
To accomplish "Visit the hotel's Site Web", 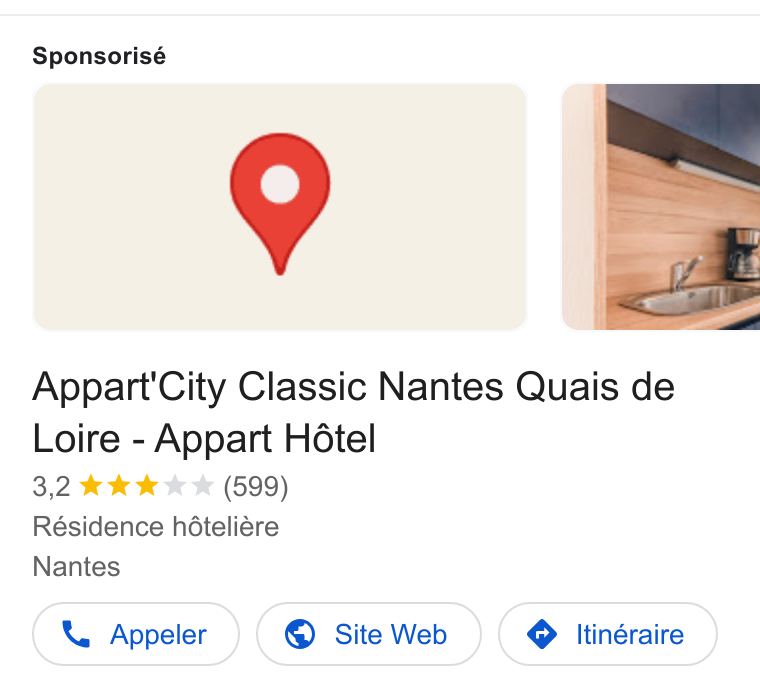I will pos(369,634).
